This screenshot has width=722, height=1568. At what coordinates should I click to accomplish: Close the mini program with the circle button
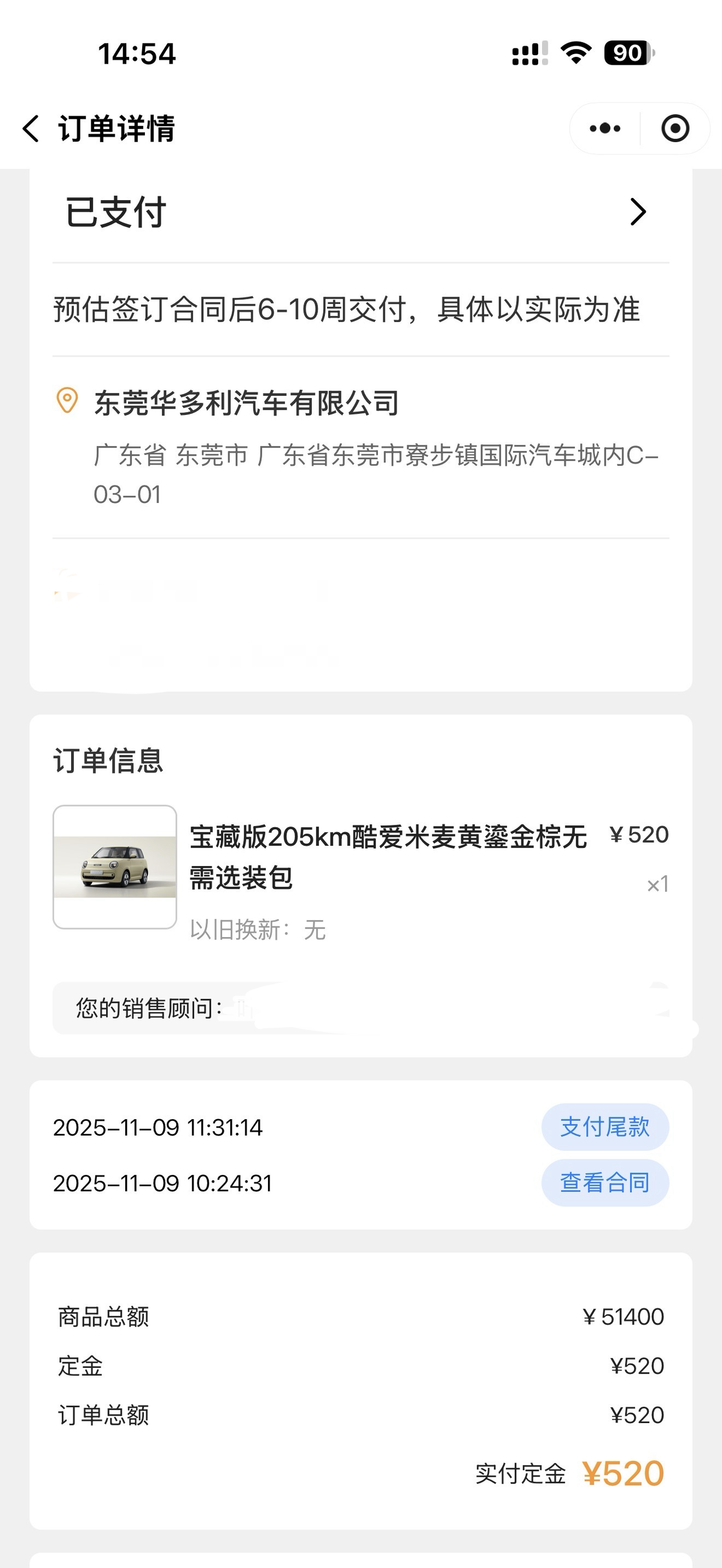(x=675, y=129)
